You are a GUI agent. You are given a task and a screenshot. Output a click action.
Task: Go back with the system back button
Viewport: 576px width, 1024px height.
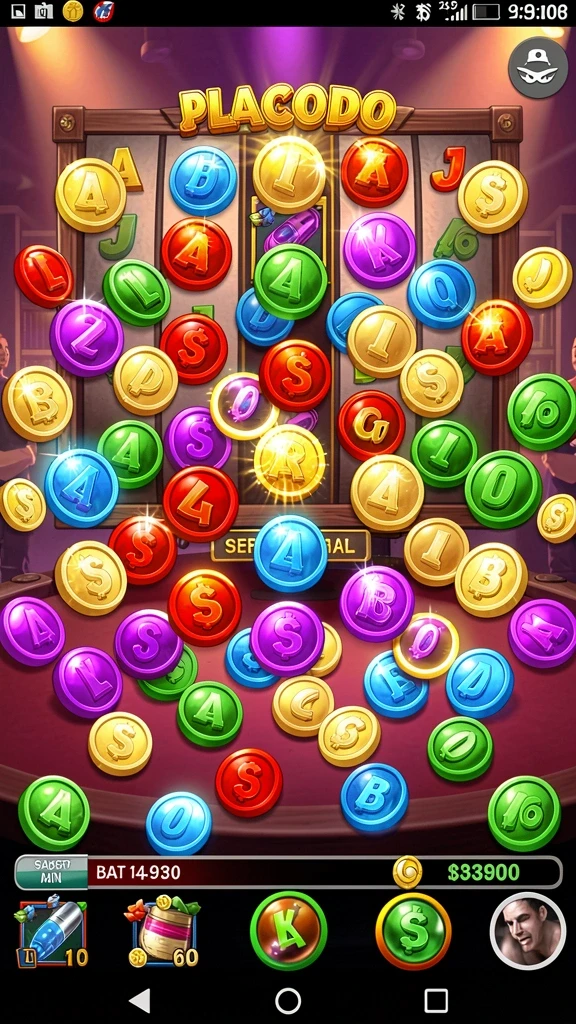(x=140, y=1000)
